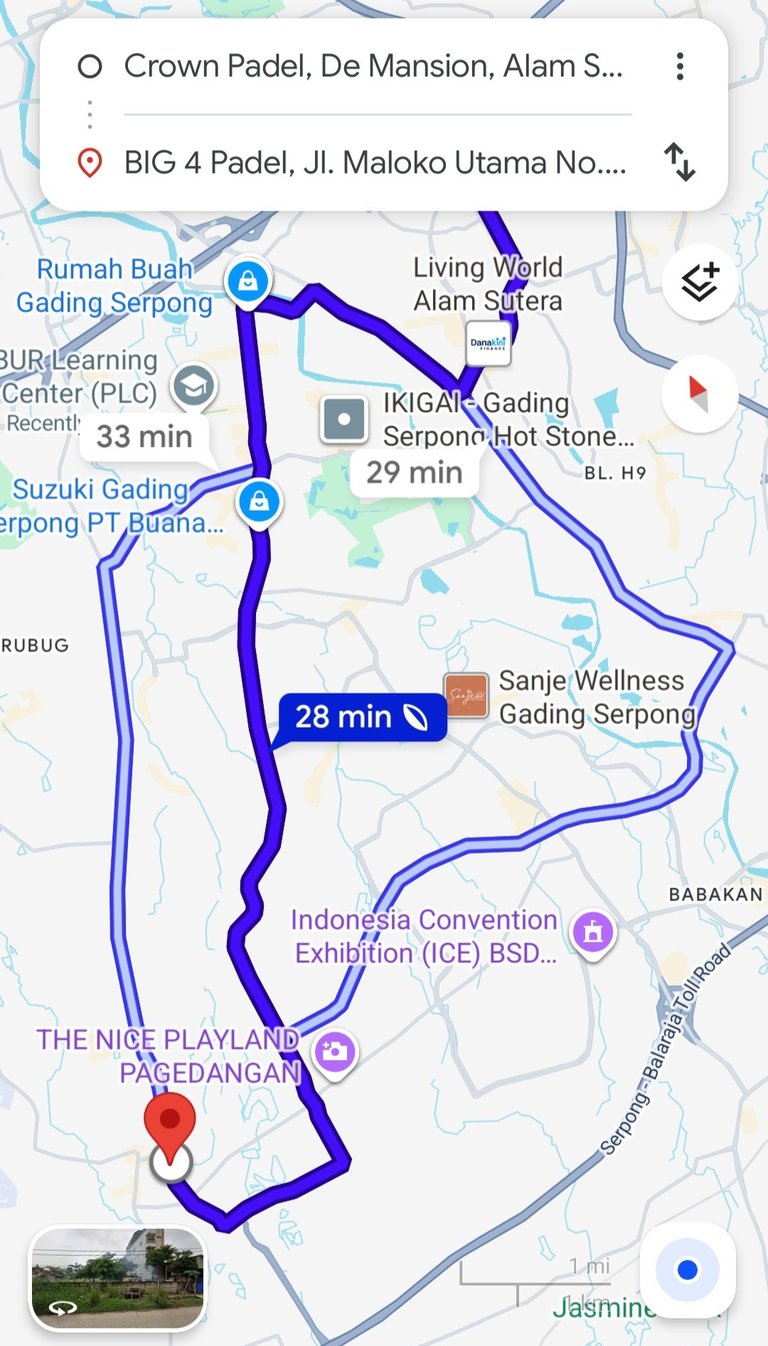This screenshot has width=768, height=1346.
Task: Center map on my current location
Action: [x=687, y=1270]
